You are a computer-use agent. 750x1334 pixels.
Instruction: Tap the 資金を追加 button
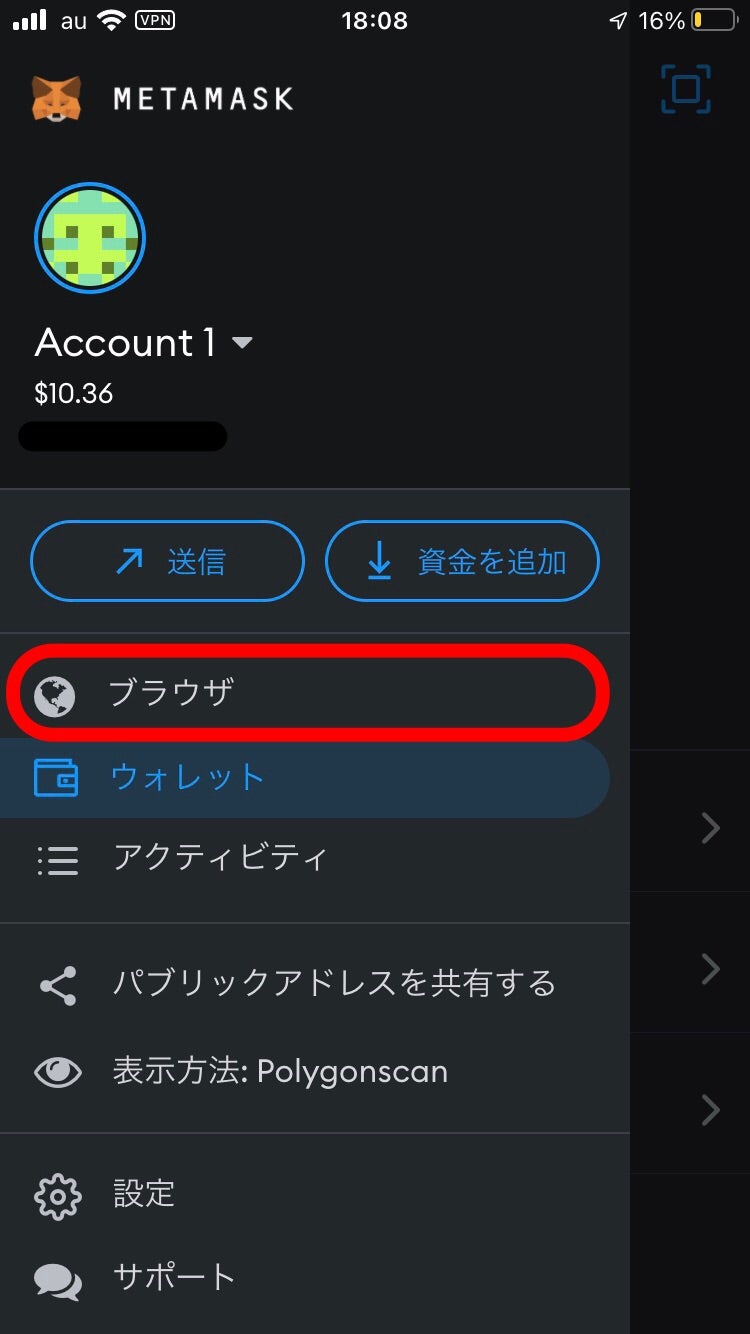(x=462, y=561)
